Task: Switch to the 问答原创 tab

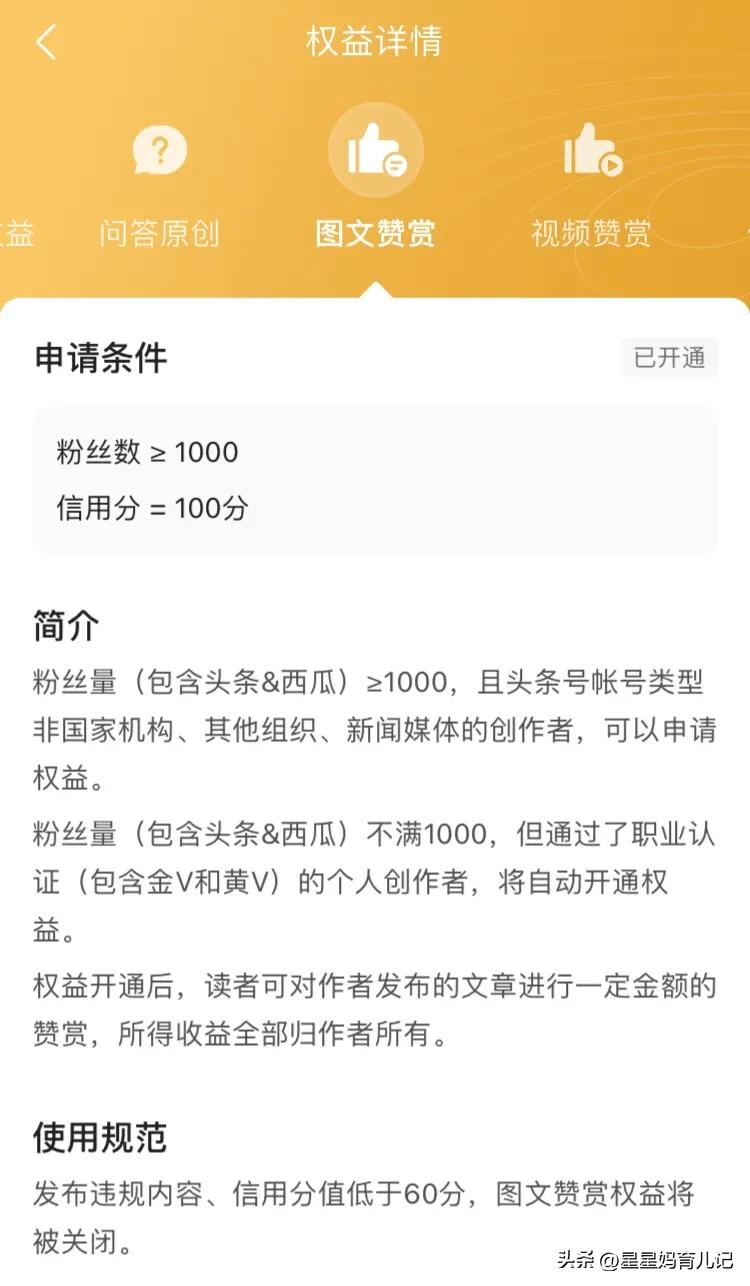Action: 160,232
